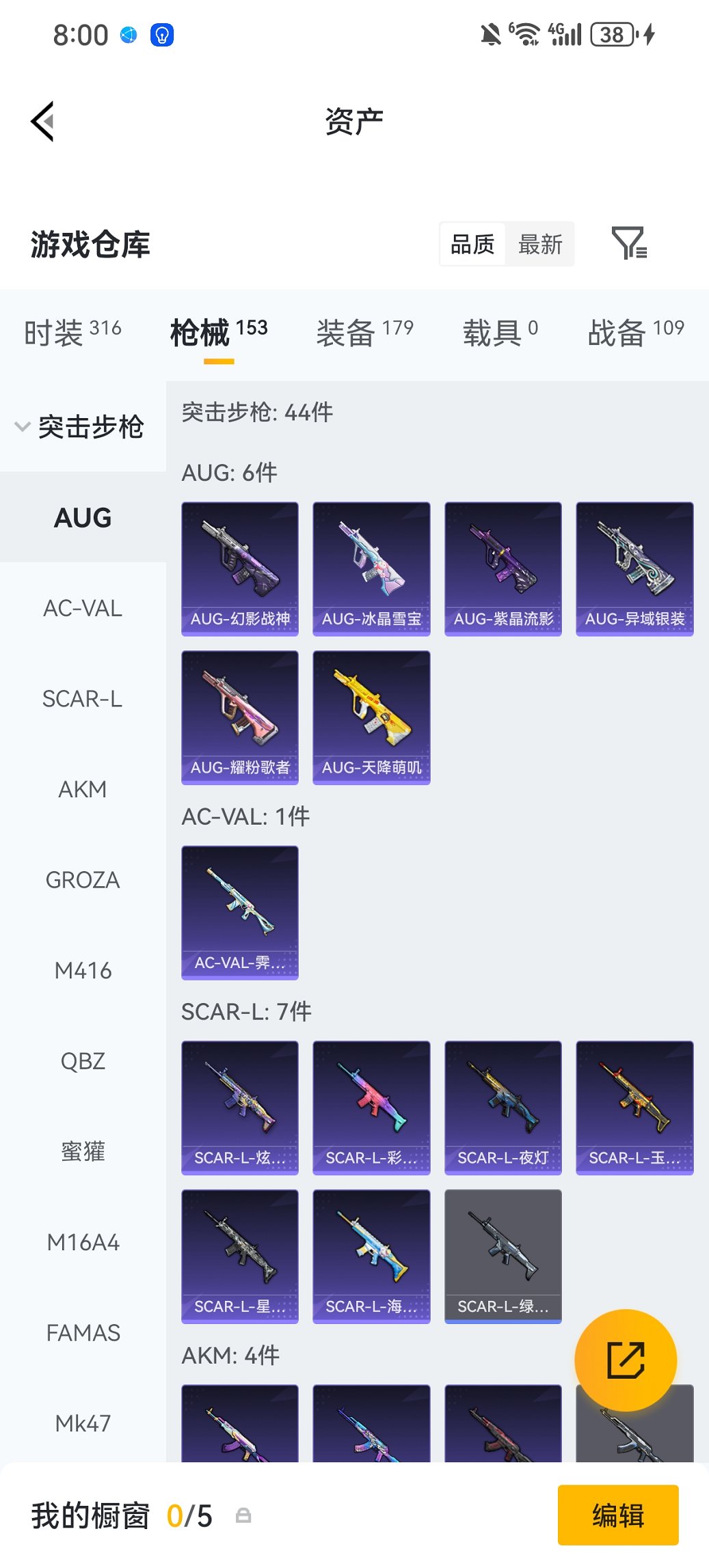Switch to the 装备 tab
Screen dimensions: 709x1568
364,333
